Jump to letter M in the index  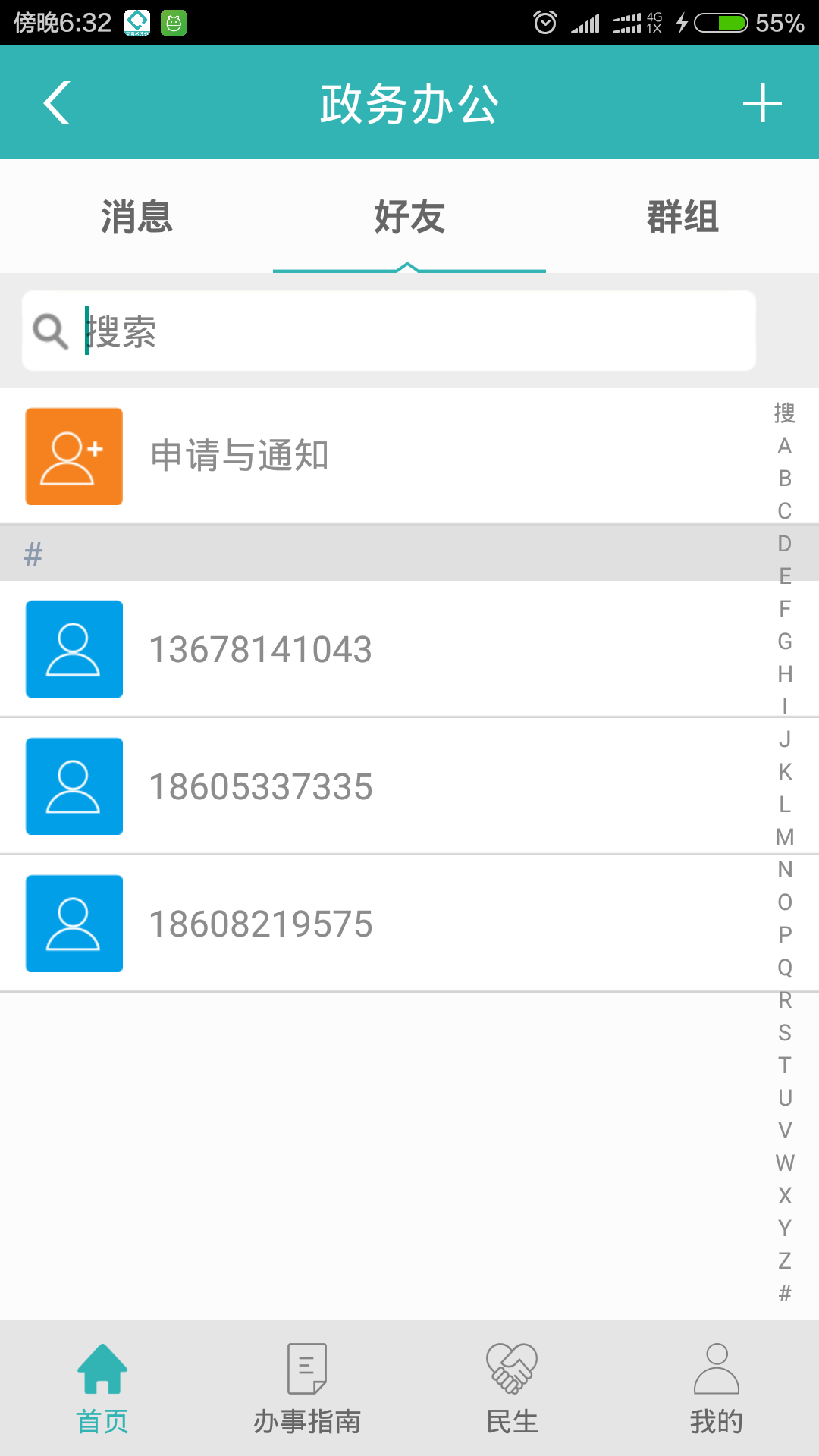pos(785,836)
